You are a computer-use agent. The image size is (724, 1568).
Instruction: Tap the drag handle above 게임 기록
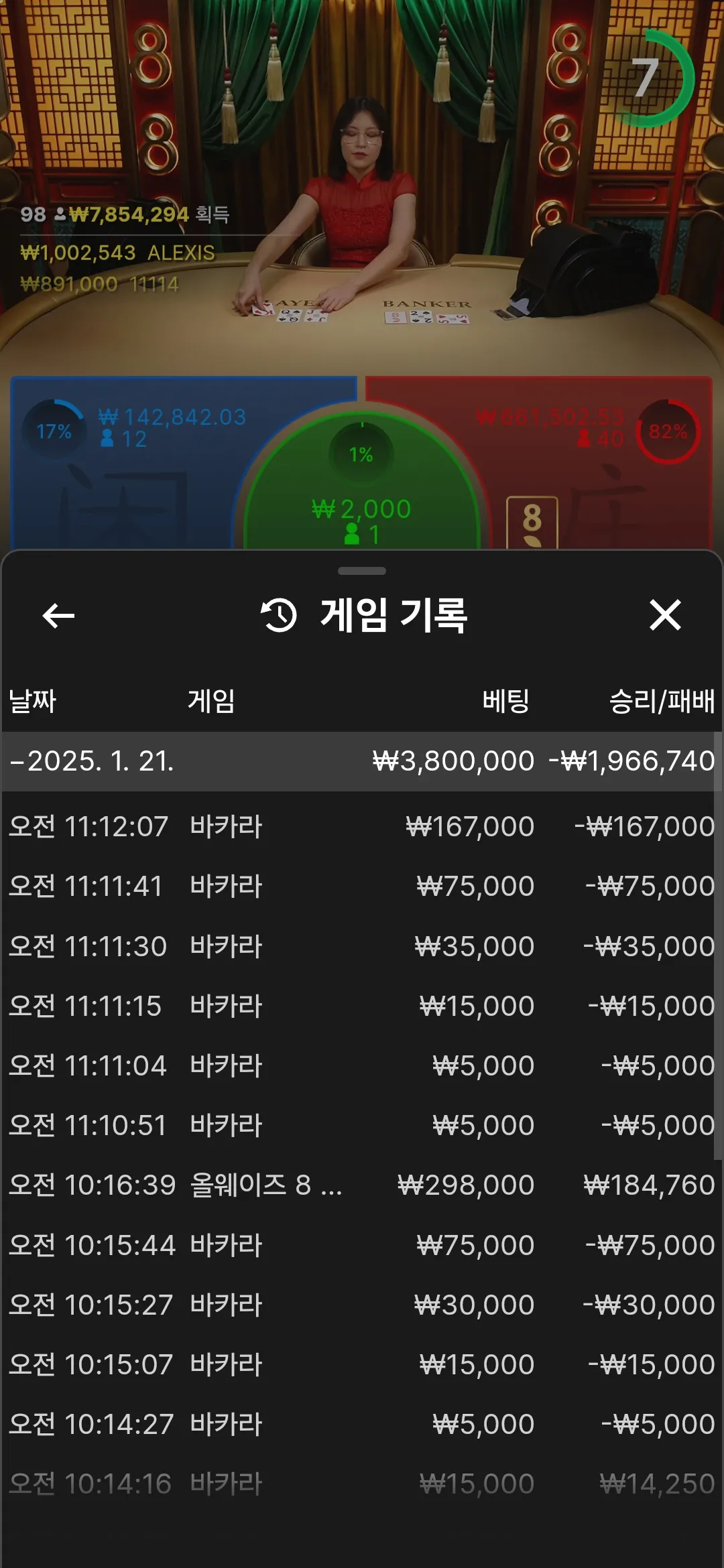click(362, 571)
